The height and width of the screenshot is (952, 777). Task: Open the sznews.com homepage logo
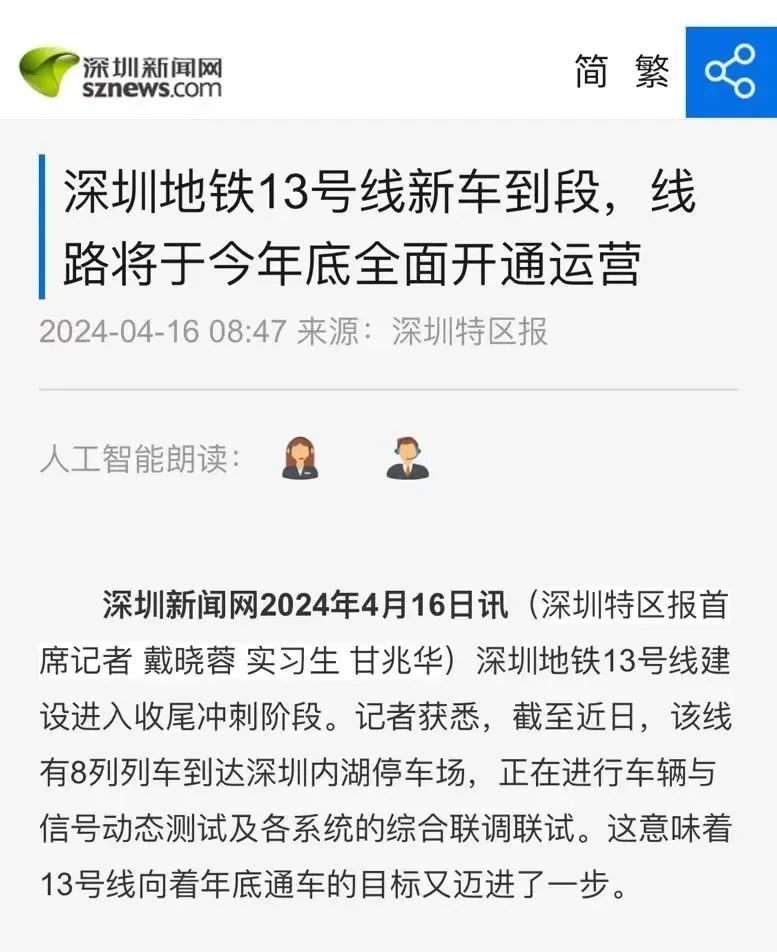[120, 73]
